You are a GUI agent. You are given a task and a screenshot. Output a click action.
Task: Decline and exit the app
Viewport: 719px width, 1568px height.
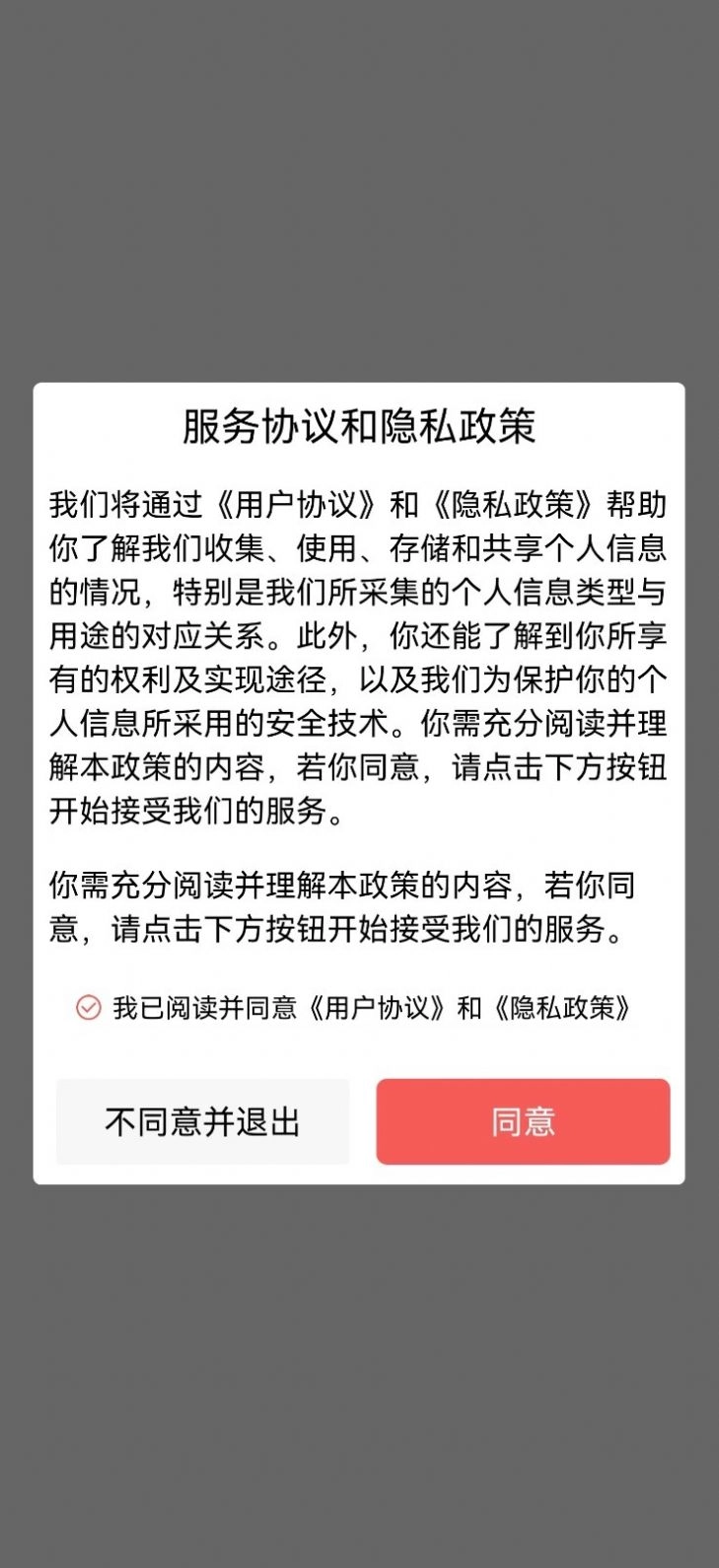[x=203, y=1121]
